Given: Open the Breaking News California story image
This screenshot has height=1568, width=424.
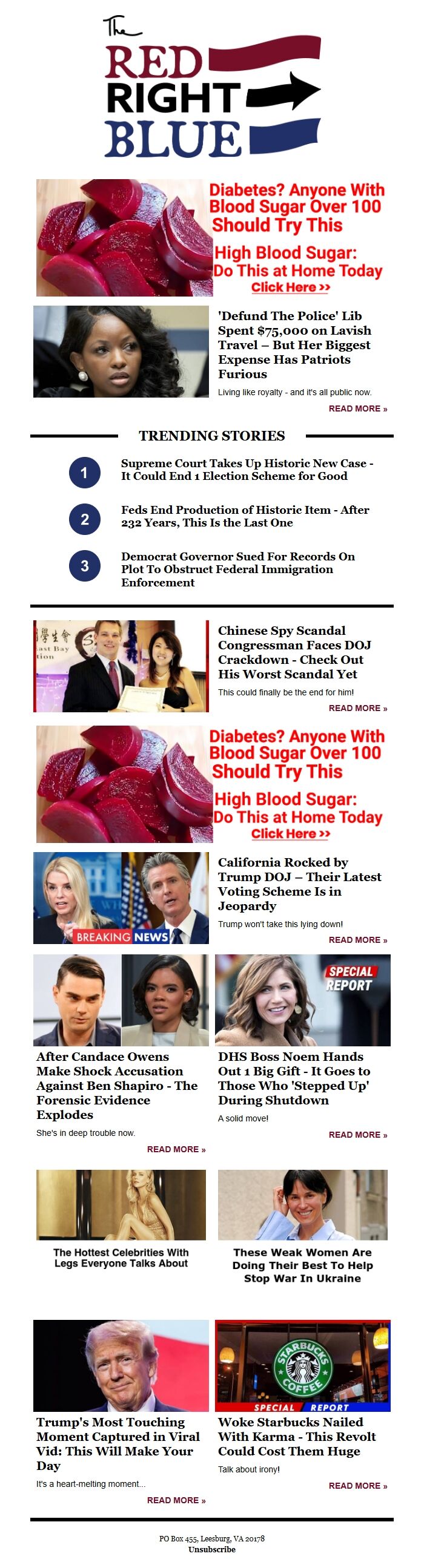Looking at the screenshot, I should pos(121,898).
